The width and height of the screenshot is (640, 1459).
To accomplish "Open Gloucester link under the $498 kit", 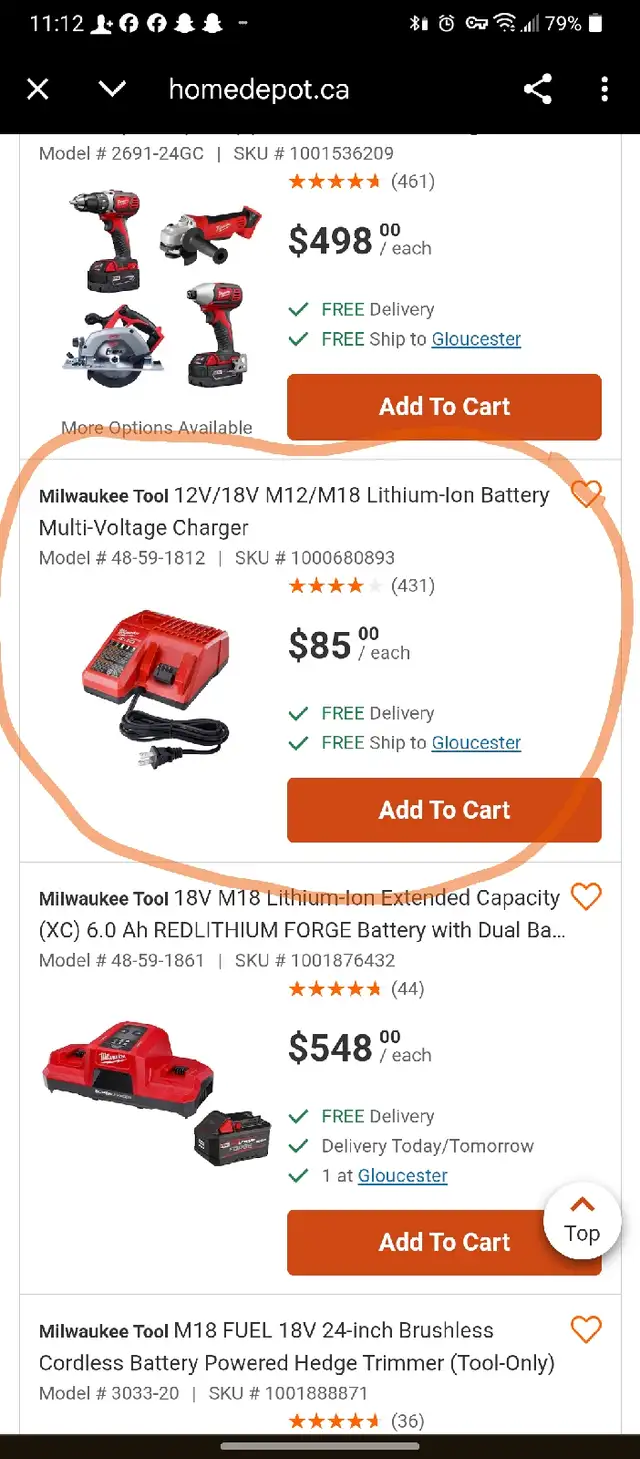I will click(476, 339).
